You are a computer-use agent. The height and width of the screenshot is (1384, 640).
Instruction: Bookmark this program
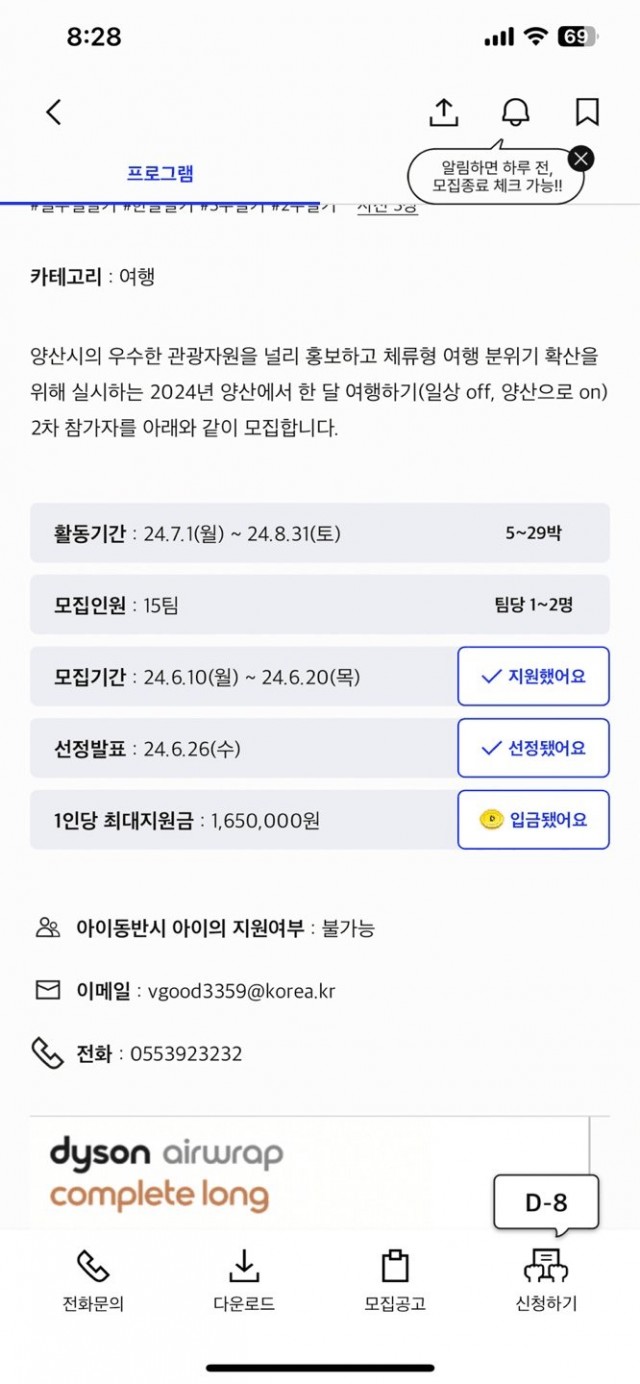click(587, 112)
